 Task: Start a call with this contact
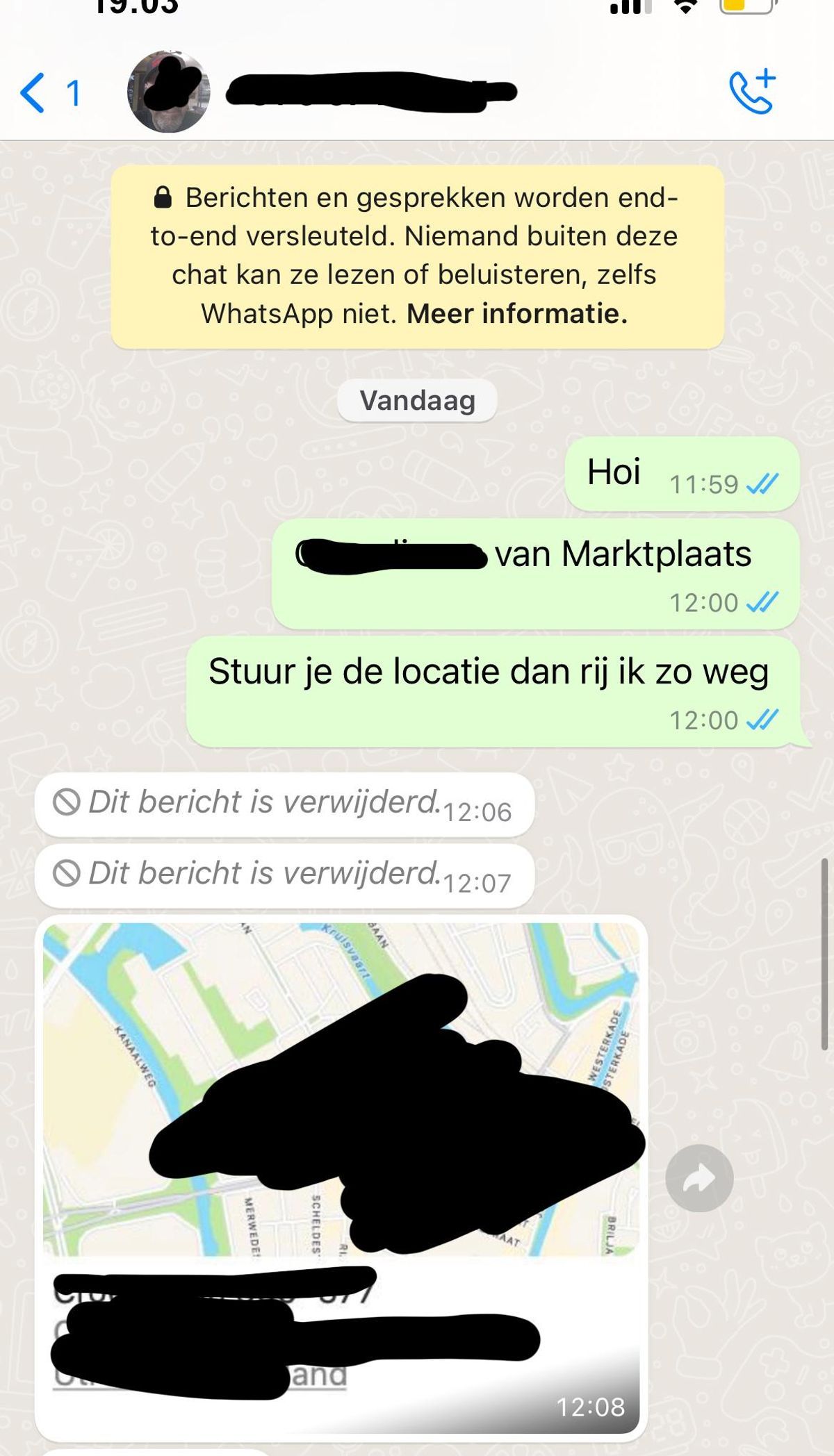[752, 92]
